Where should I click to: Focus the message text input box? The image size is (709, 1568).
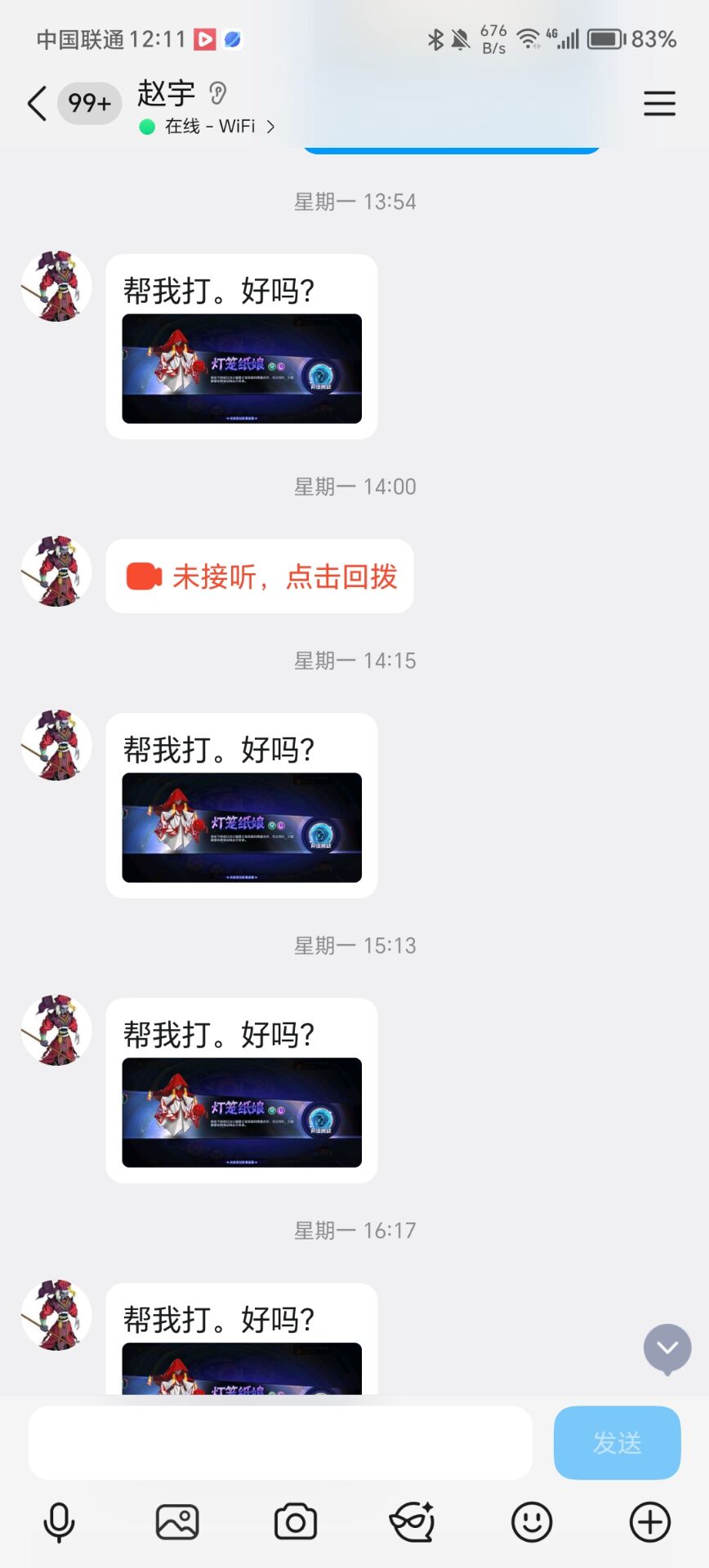coord(280,1442)
